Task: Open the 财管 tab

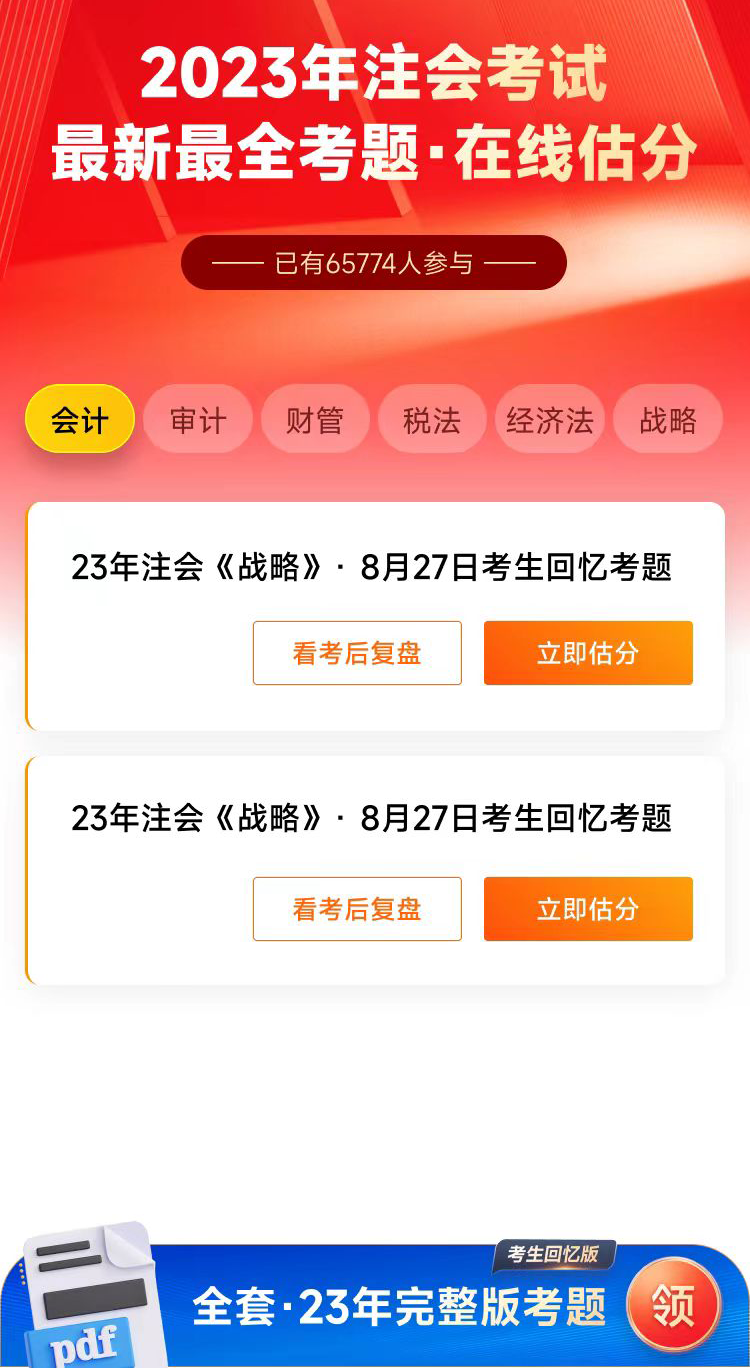Action: tap(315, 420)
